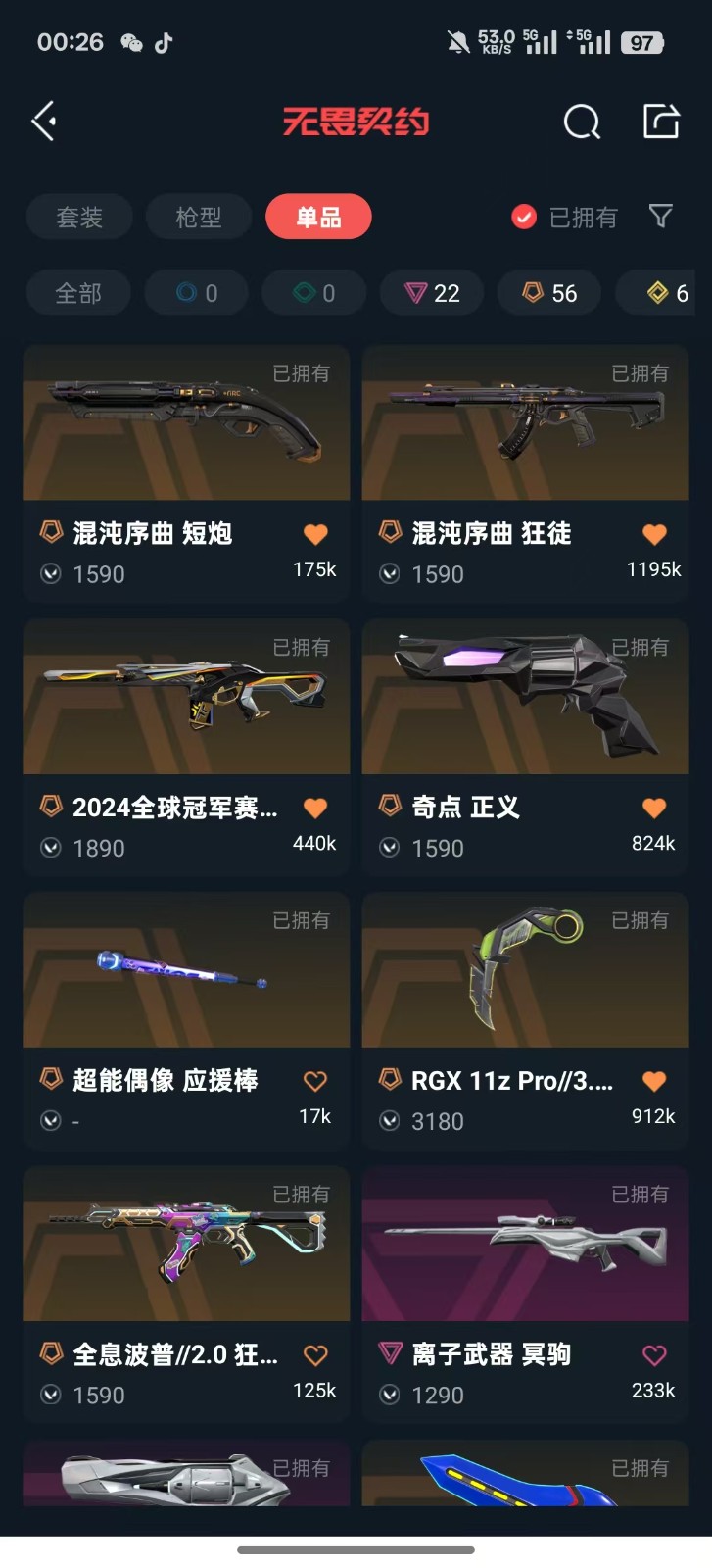Like the 全息波普//2.0 狂徒 skin

point(315,1355)
